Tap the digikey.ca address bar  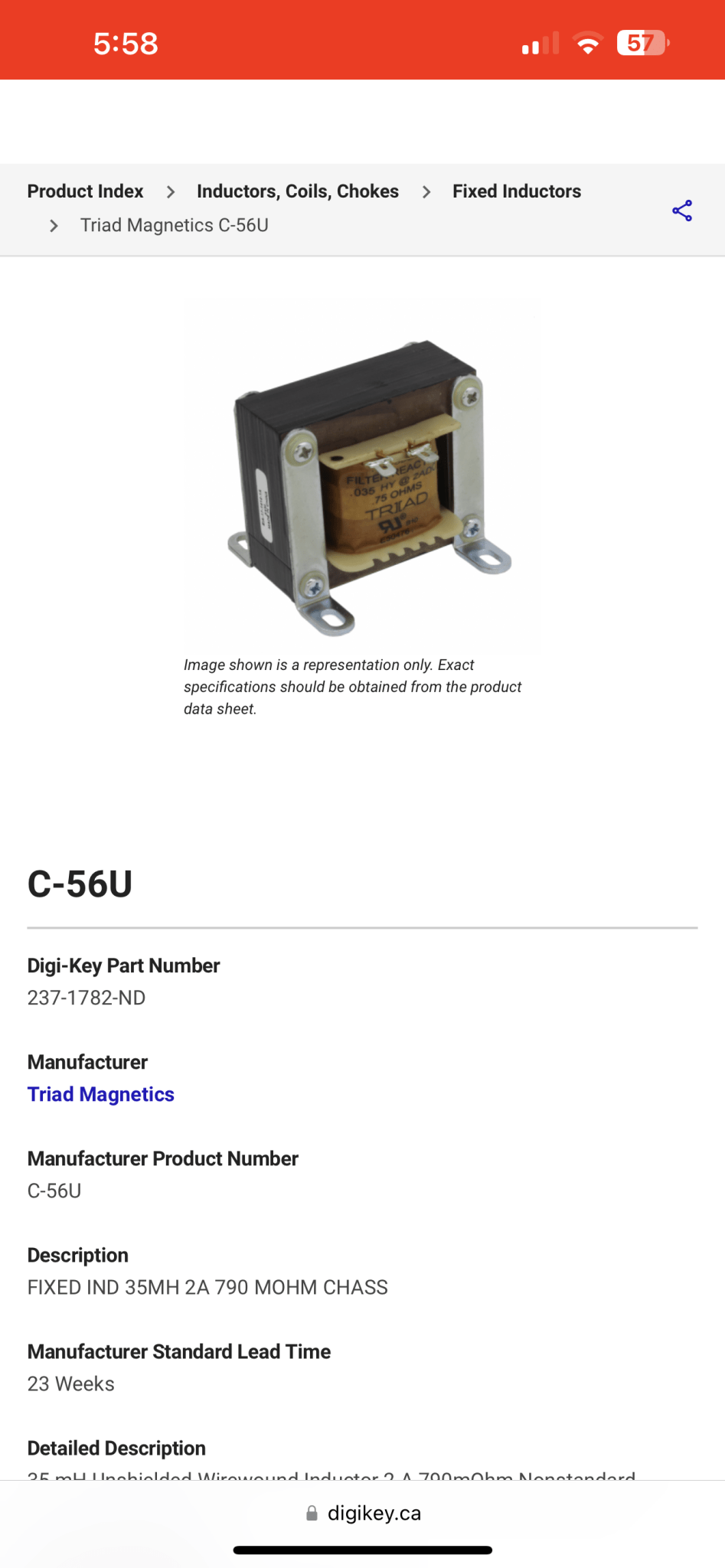[363, 1513]
